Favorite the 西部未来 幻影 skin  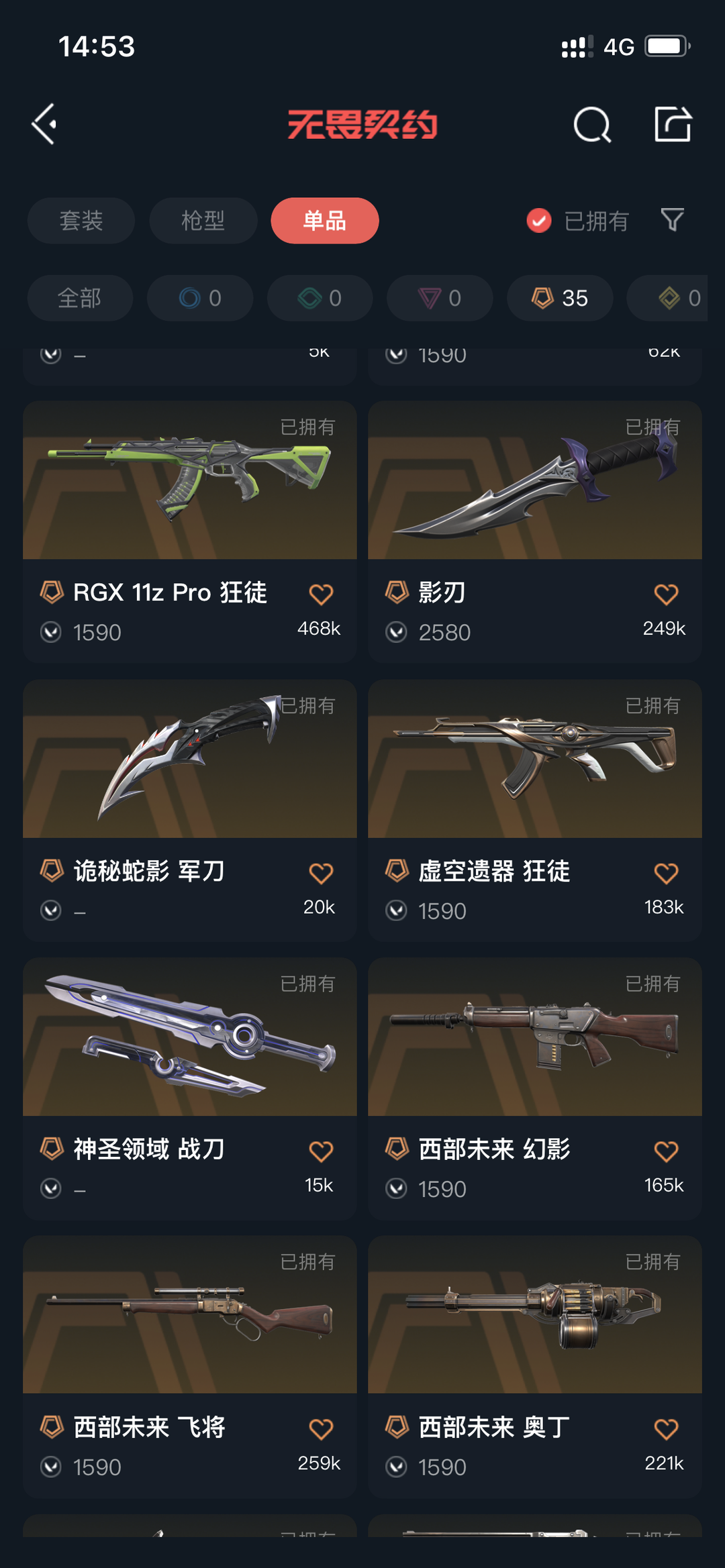[x=666, y=1151]
